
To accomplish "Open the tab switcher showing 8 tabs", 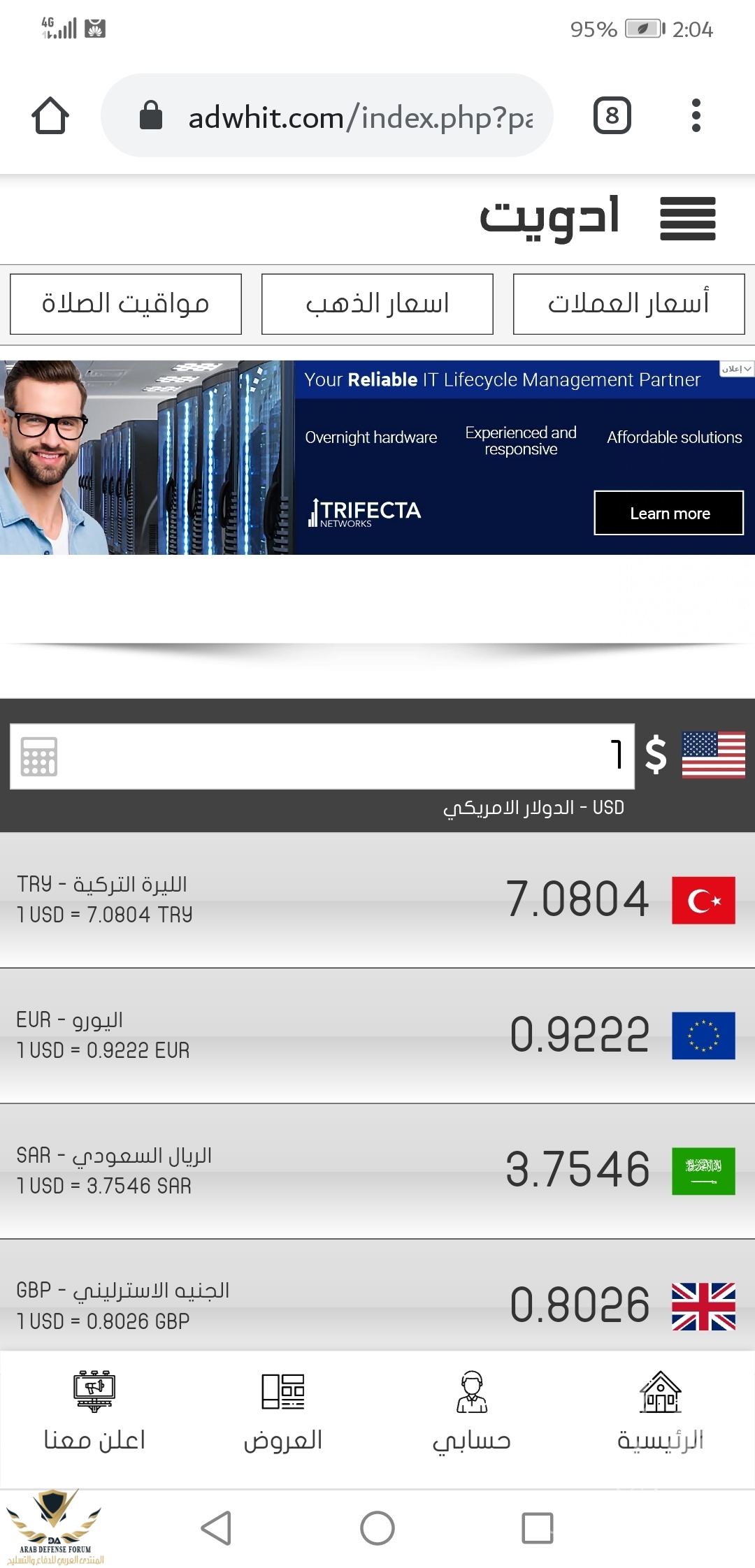I will pos(612,115).
